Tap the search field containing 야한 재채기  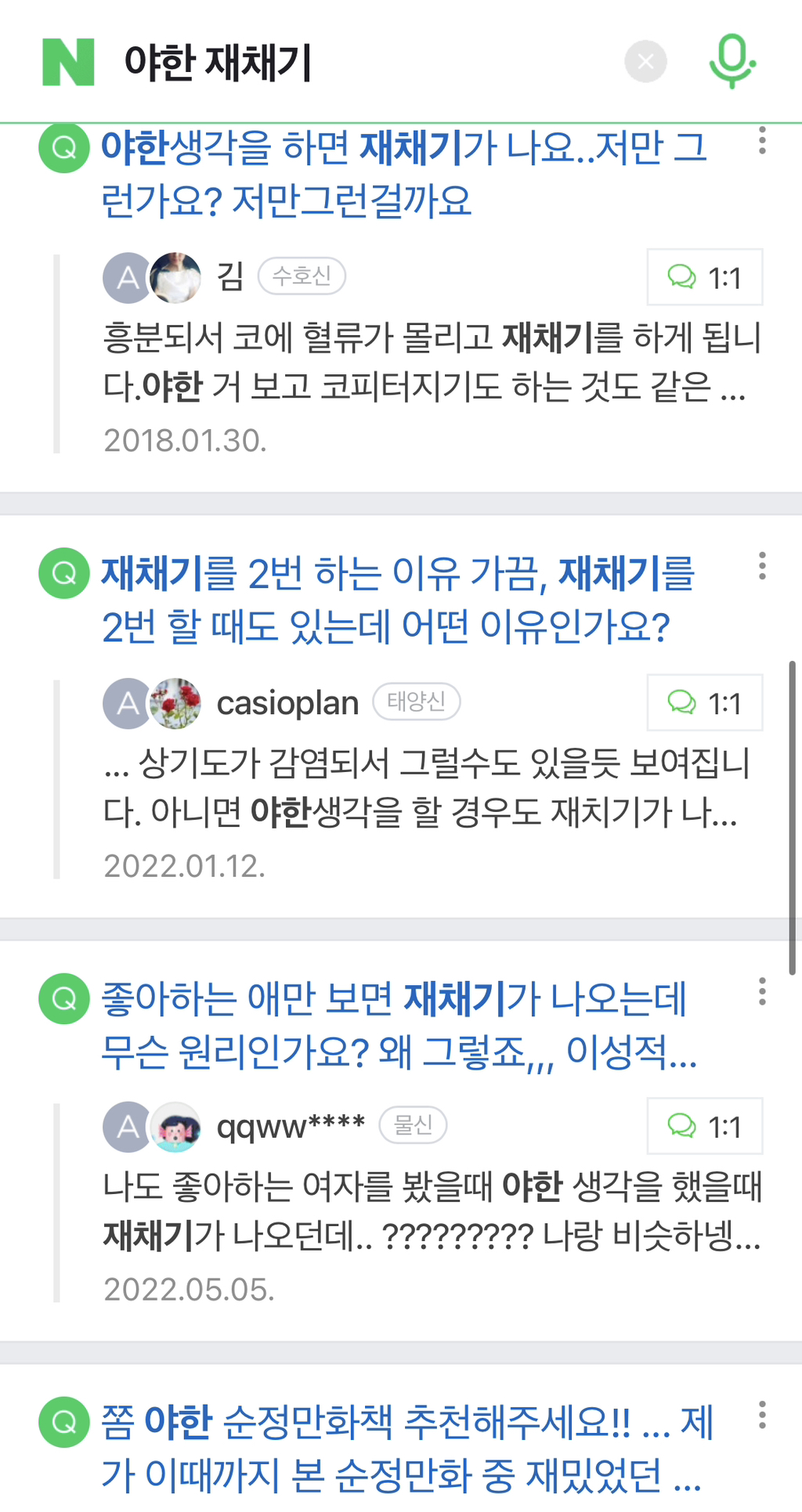click(352, 62)
